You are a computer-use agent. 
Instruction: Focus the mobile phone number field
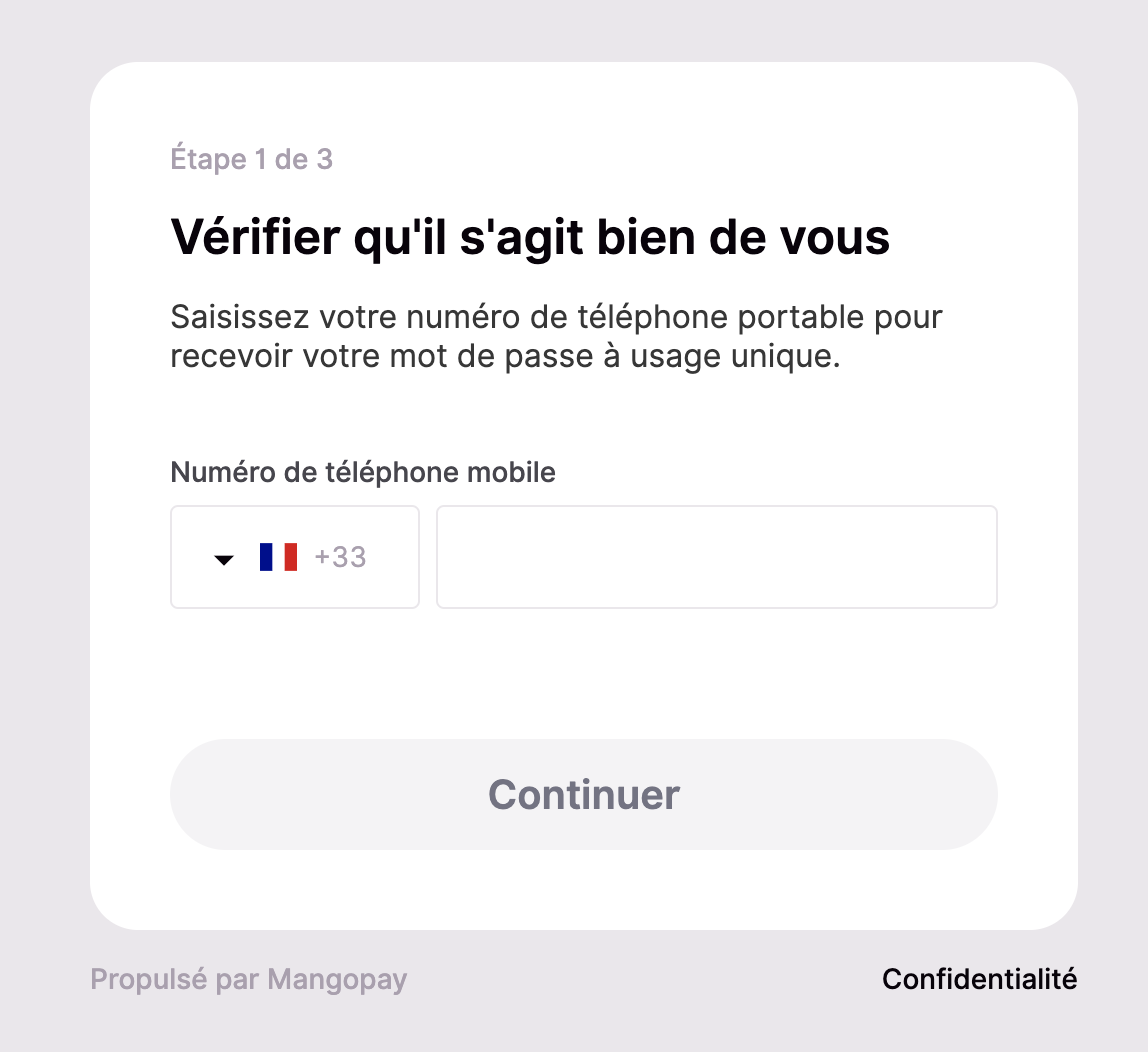pyautogui.click(x=716, y=557)
